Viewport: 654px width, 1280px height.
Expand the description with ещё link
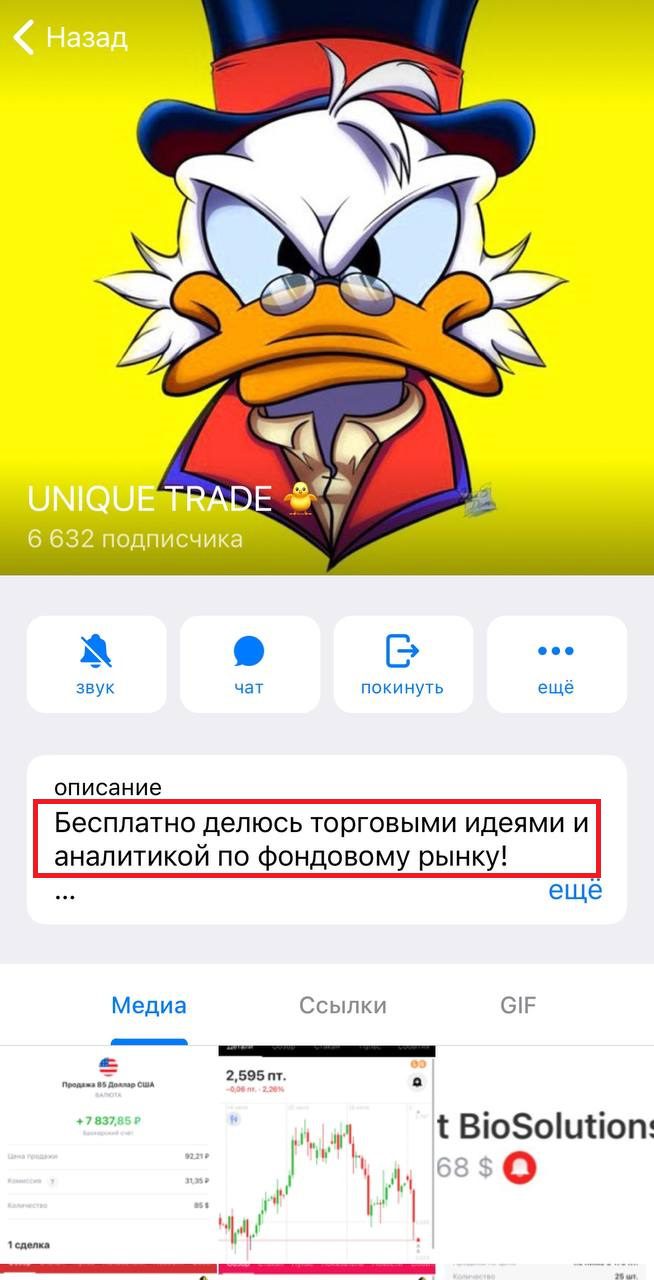click(575, 889)
